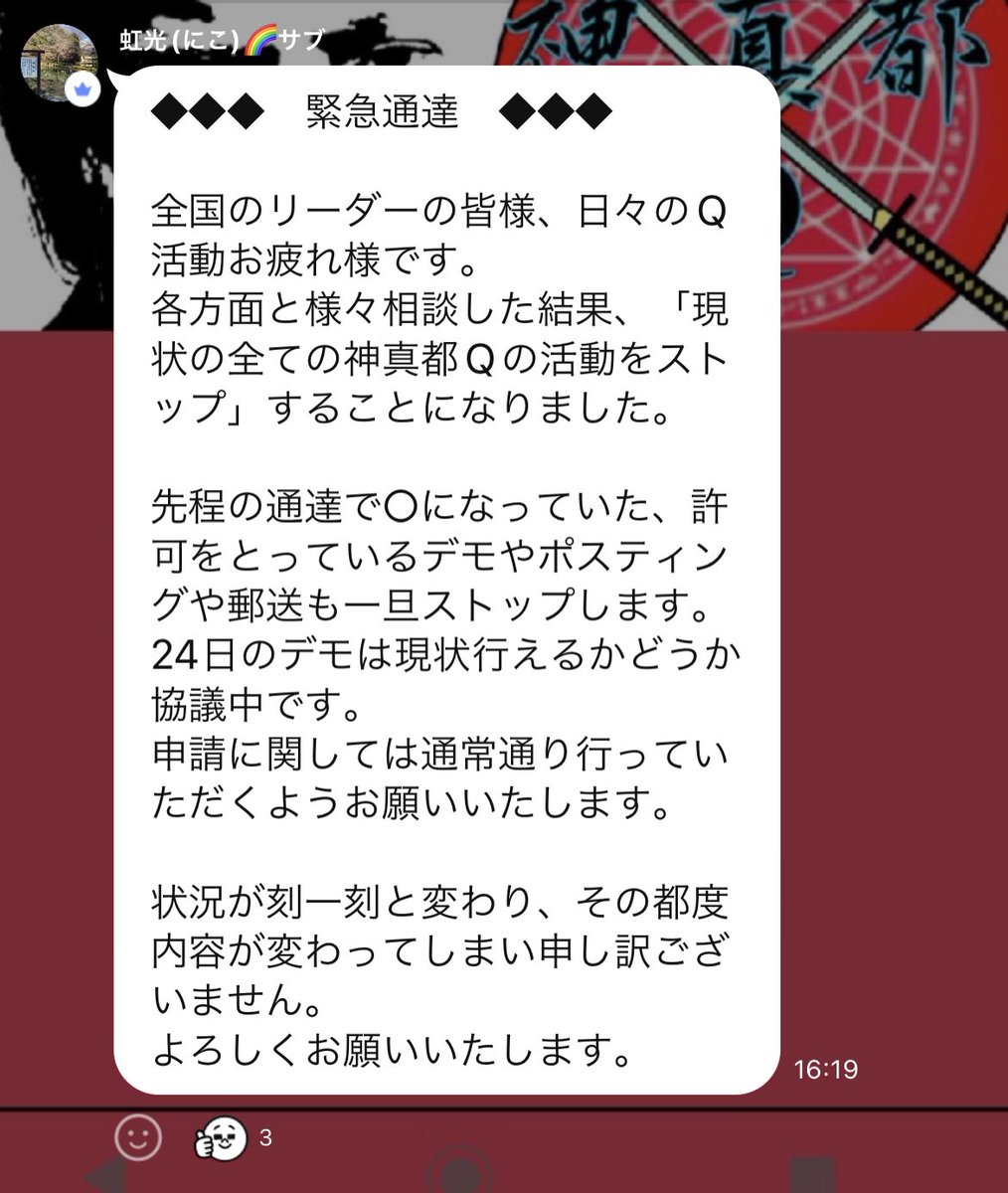Add a reaction with the smiley icon
Viewport: 1008px width, 1193px height.
138,1136
